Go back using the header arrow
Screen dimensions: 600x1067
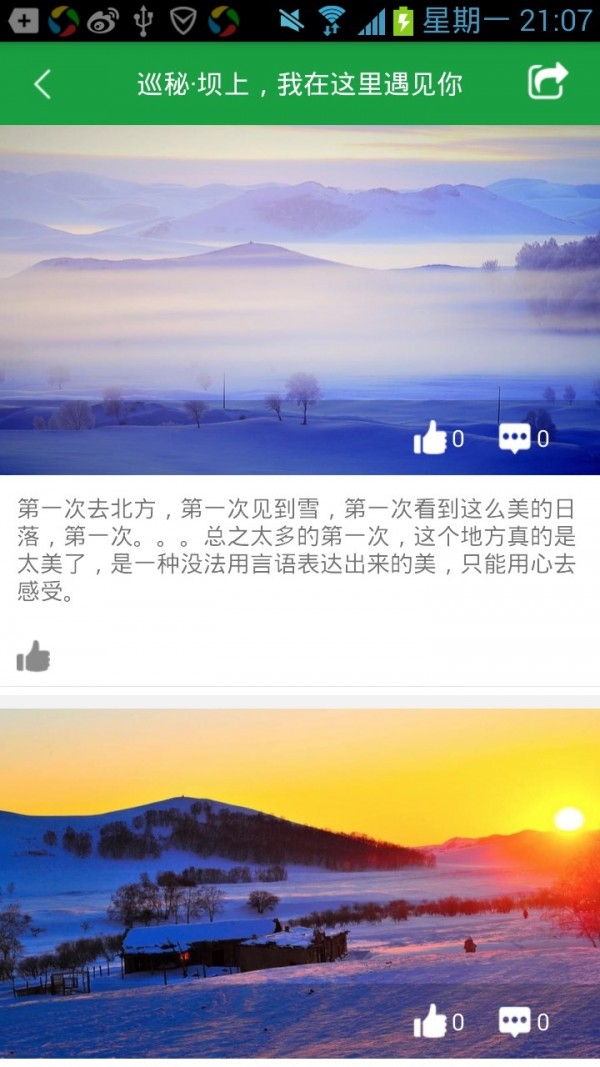click(x=42, y=84)
